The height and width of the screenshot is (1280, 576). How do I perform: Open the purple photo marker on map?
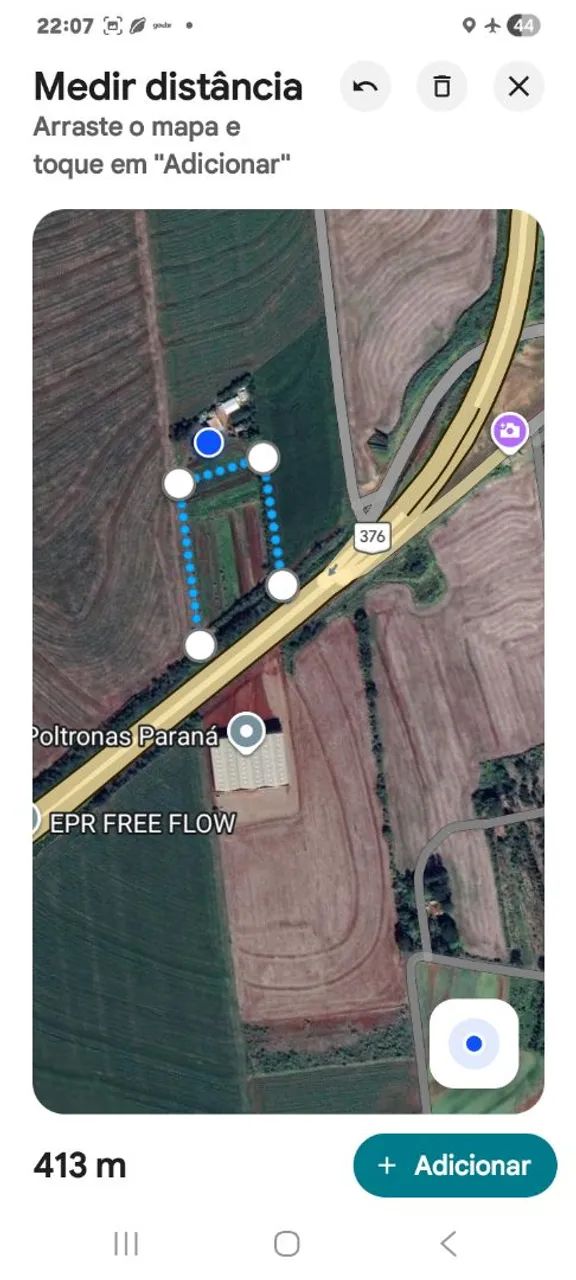tap(510, 432)
